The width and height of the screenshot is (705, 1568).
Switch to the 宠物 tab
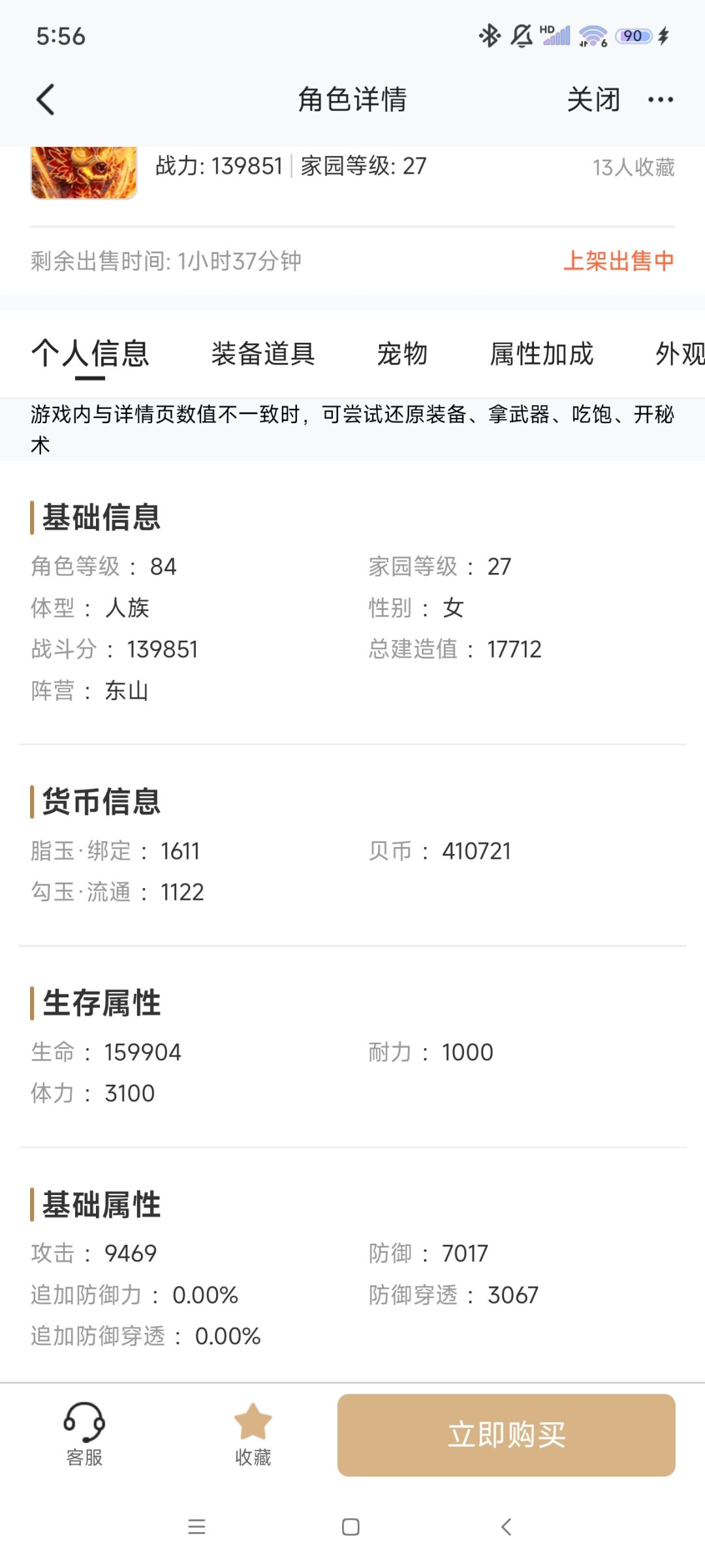click(x=402, y=354)
